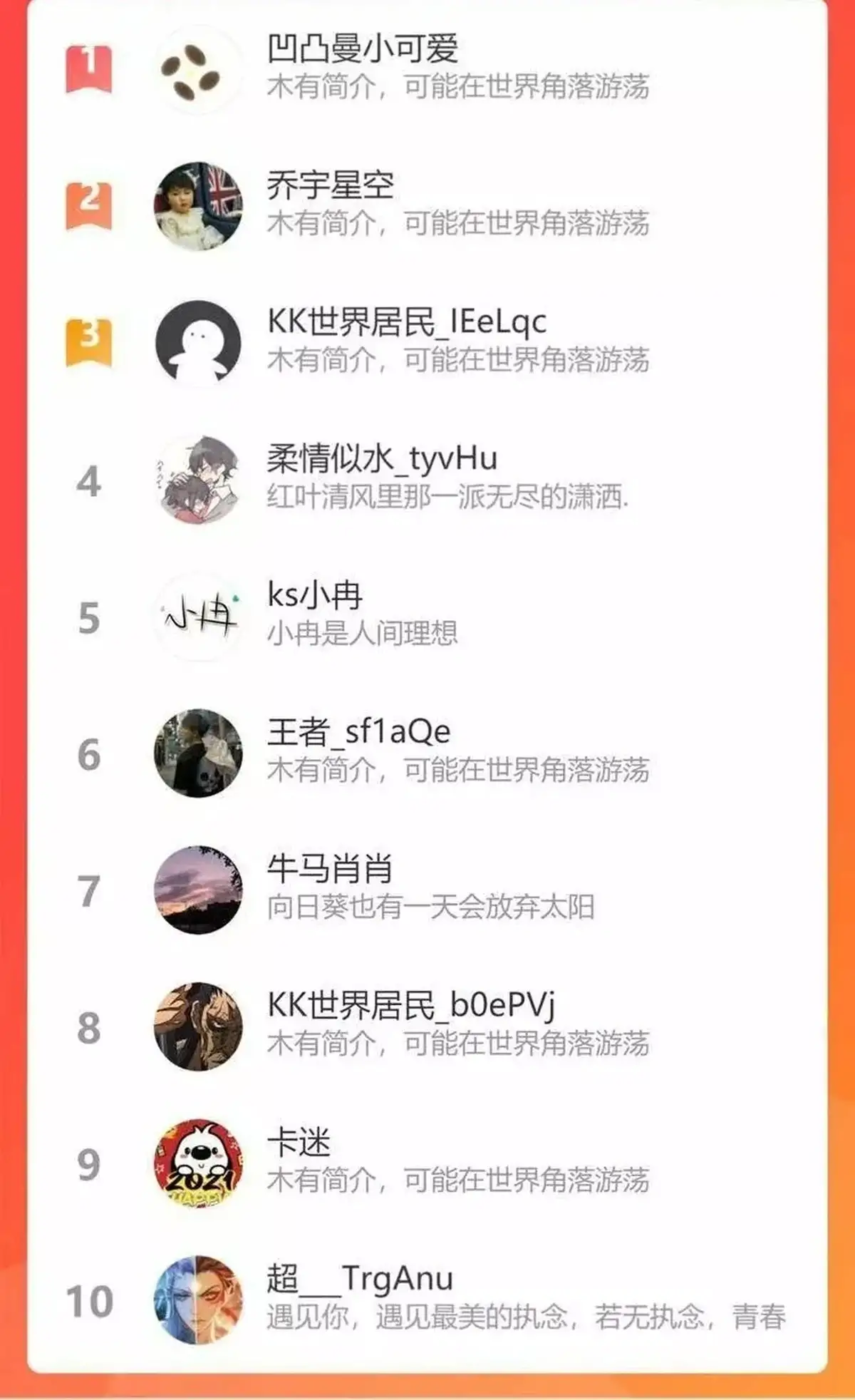Open the profile of 凹凸曼小可爱
Viewport: 855px width, 1400px height.
427,69
